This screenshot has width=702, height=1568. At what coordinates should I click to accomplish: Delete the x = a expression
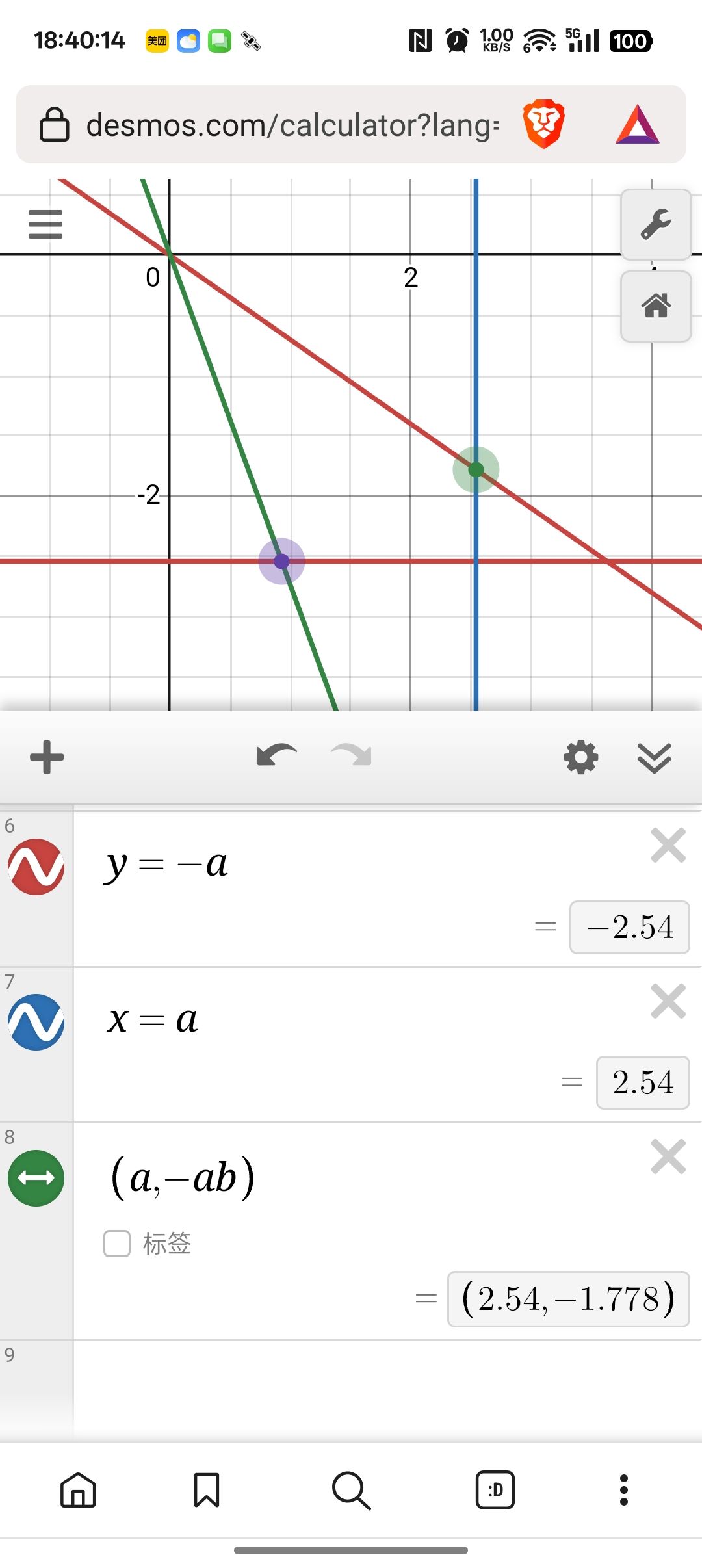(668, 1001)
